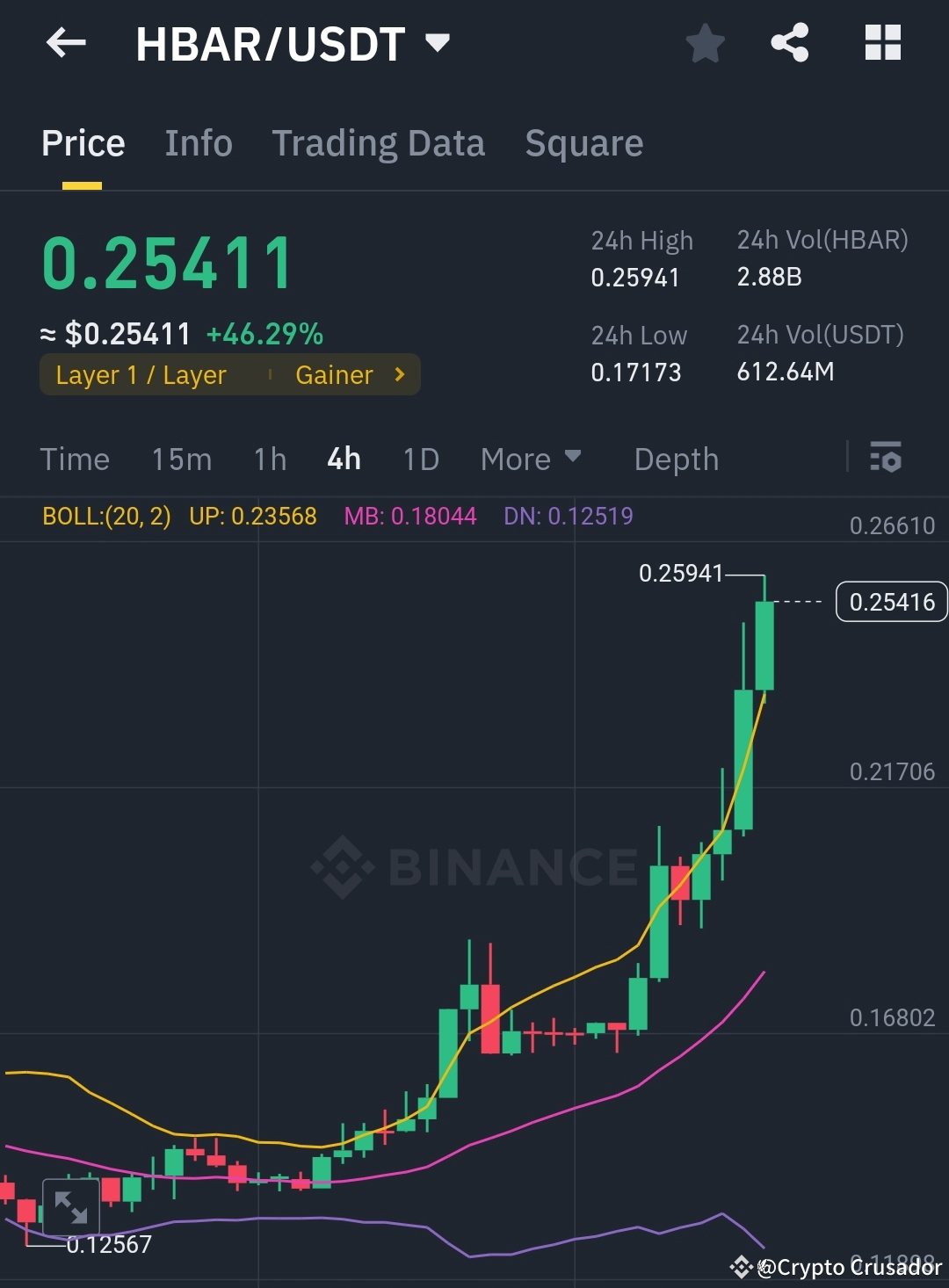Expand the More timeframes dropdown
Viewport: 949px width, 1288px height.
point(531,458)
